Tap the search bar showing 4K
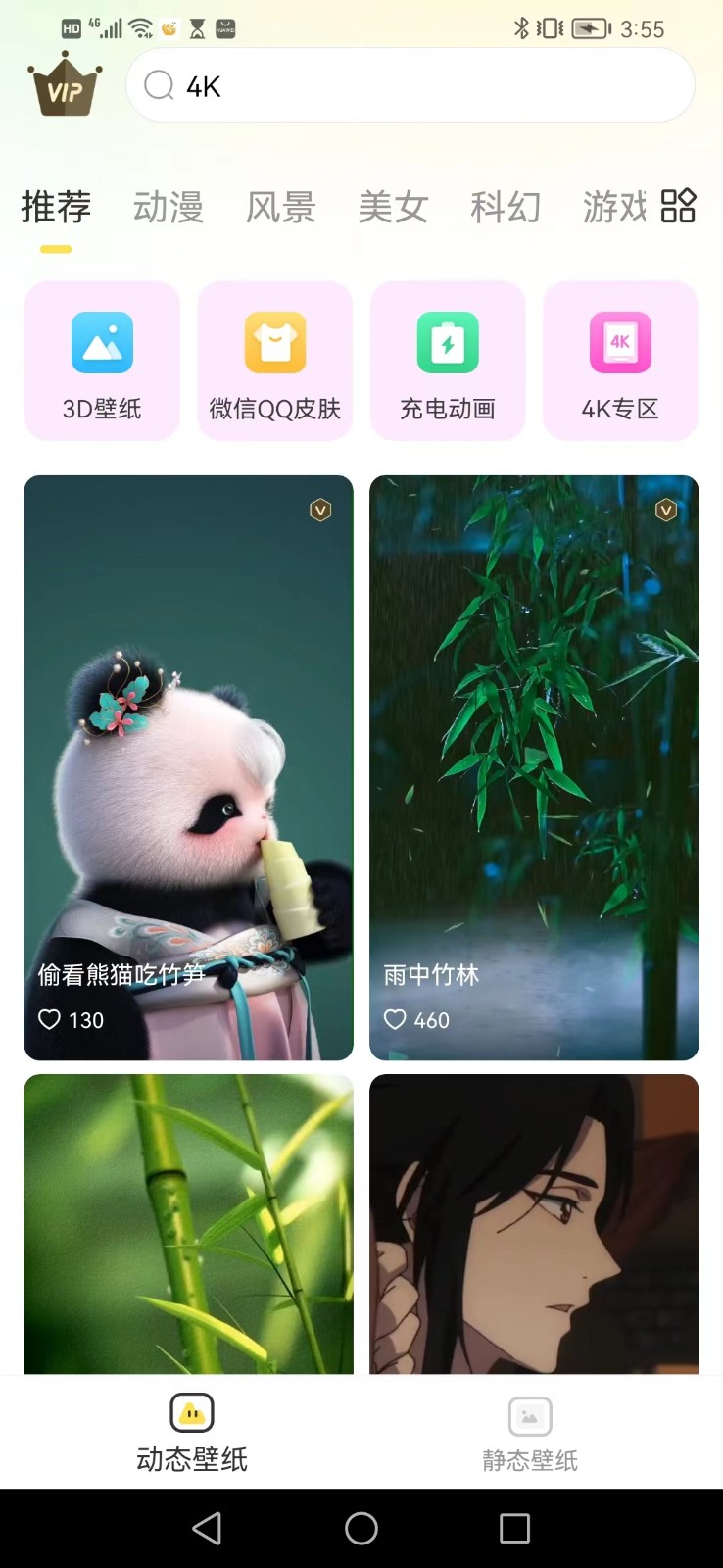The height and width of the screenshot is (1568, 723). [409, 85]
